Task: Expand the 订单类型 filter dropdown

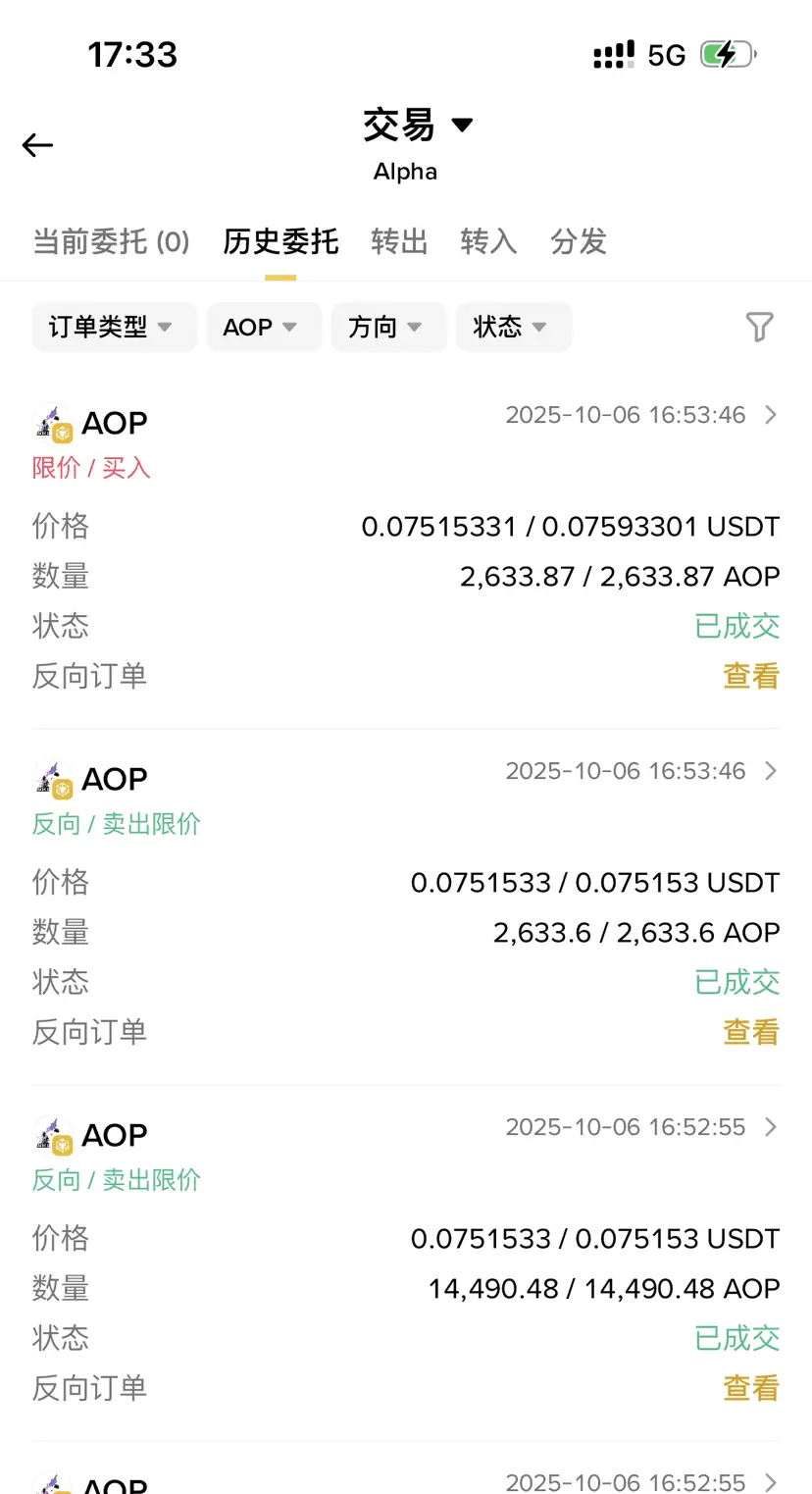Action: [112, 327]
